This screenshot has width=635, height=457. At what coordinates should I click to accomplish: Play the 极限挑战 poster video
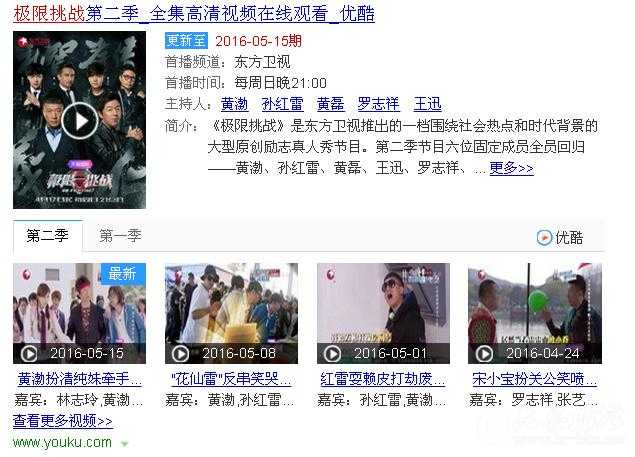80,120
